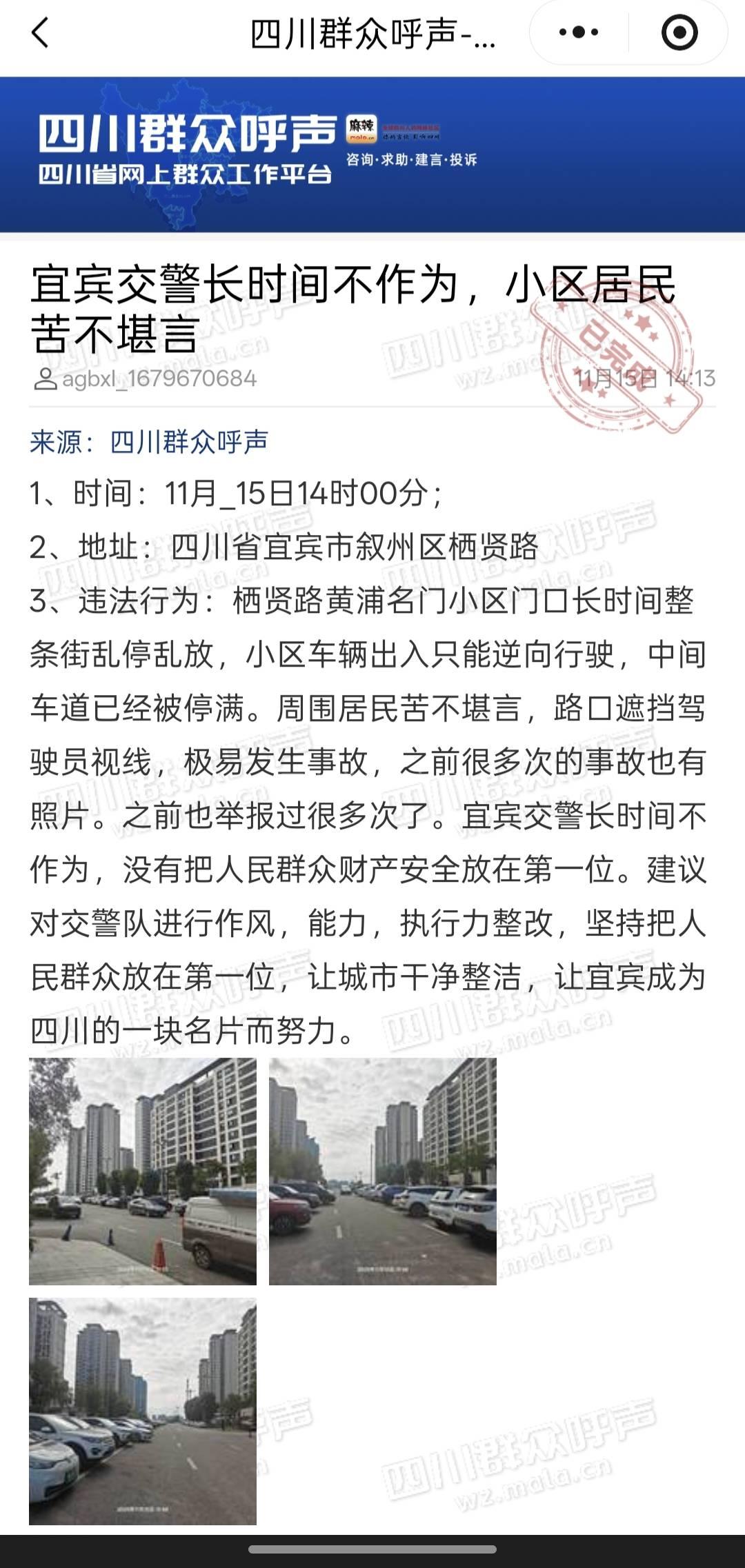This screenshot has width=745, height=1568.
Task: Open poster profile agbxl_1679670684
Action: (x=159, y=379)
